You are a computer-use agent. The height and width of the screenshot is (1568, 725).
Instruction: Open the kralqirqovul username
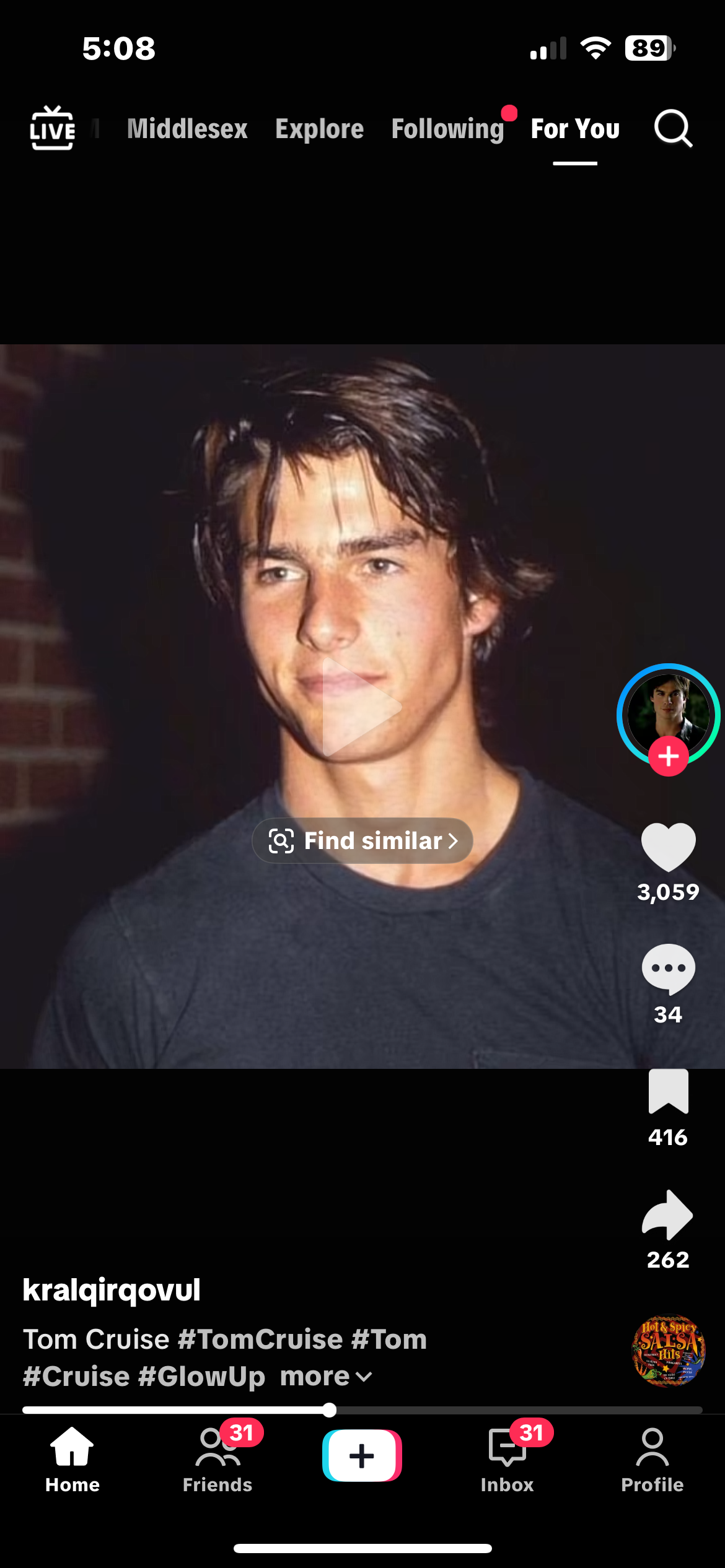click(112, 1290)
